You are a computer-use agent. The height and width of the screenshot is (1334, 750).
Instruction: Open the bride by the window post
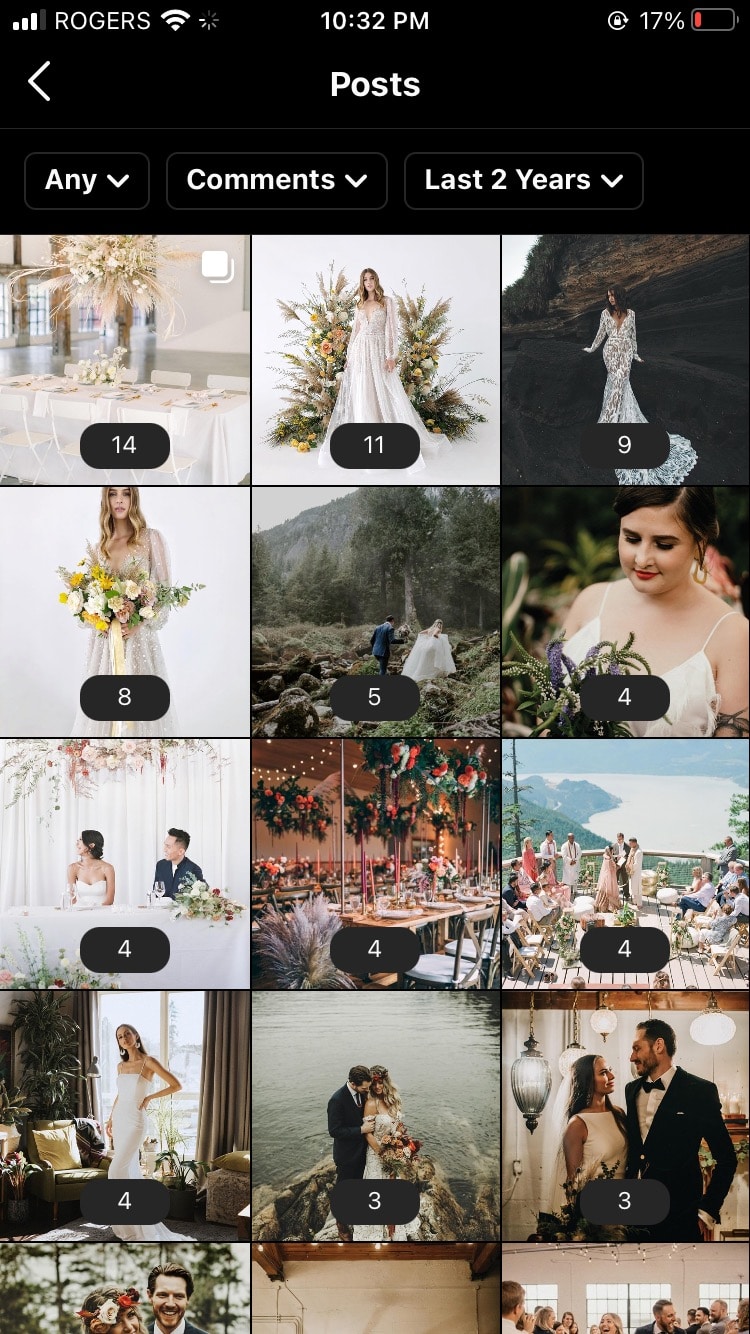(124, 1116)
